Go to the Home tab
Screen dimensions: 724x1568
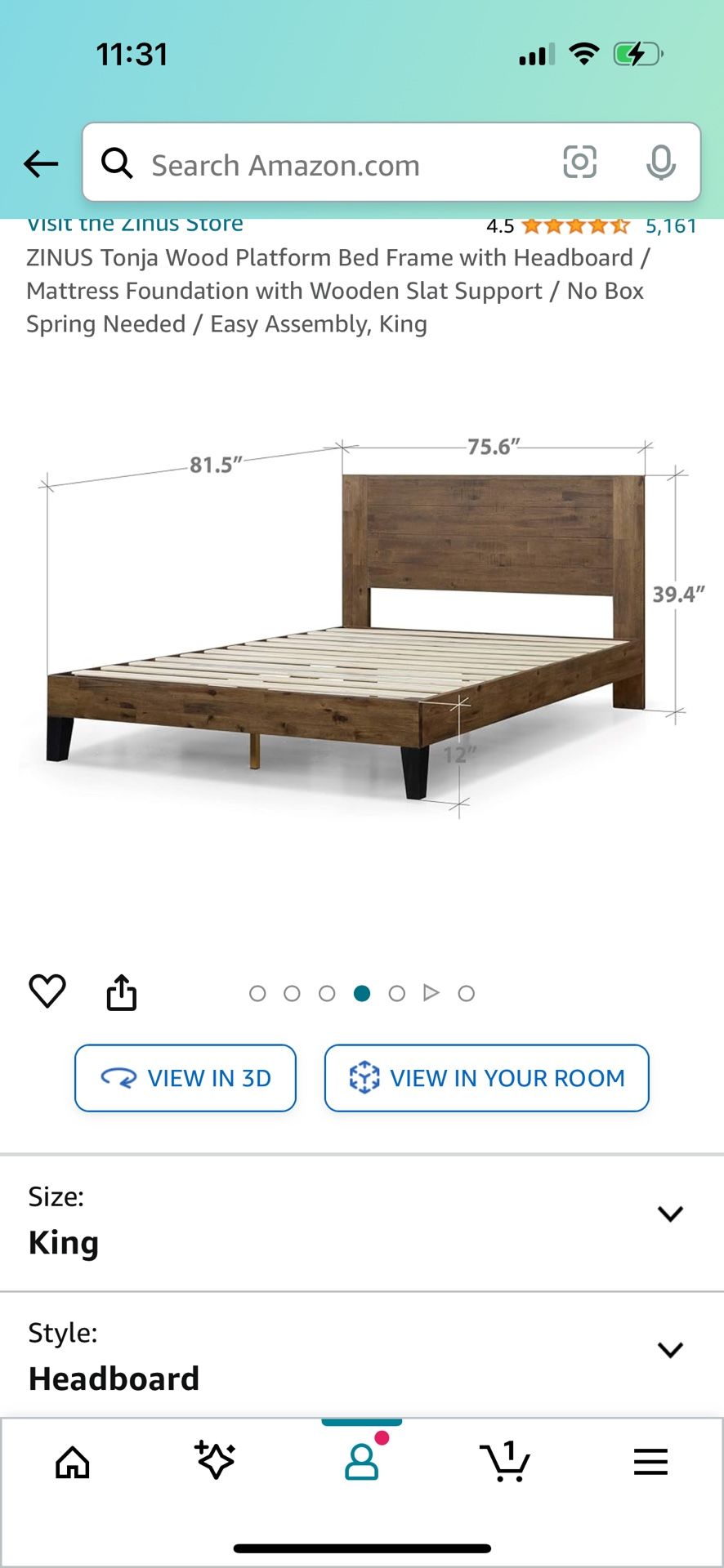pos(73,1462)
